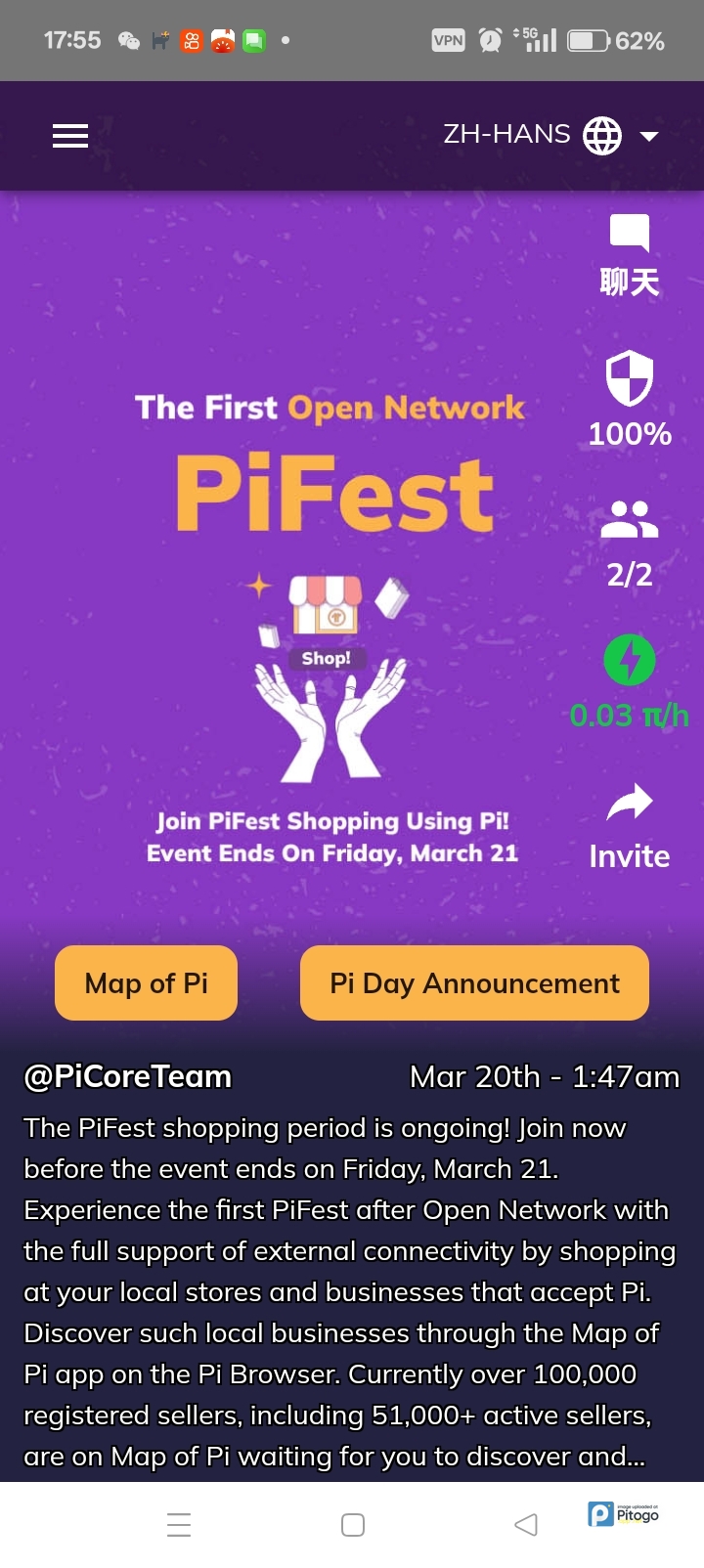Tap Invite to share with friends
Viewport: 704px width, 1568px height.
pos(630,805)
